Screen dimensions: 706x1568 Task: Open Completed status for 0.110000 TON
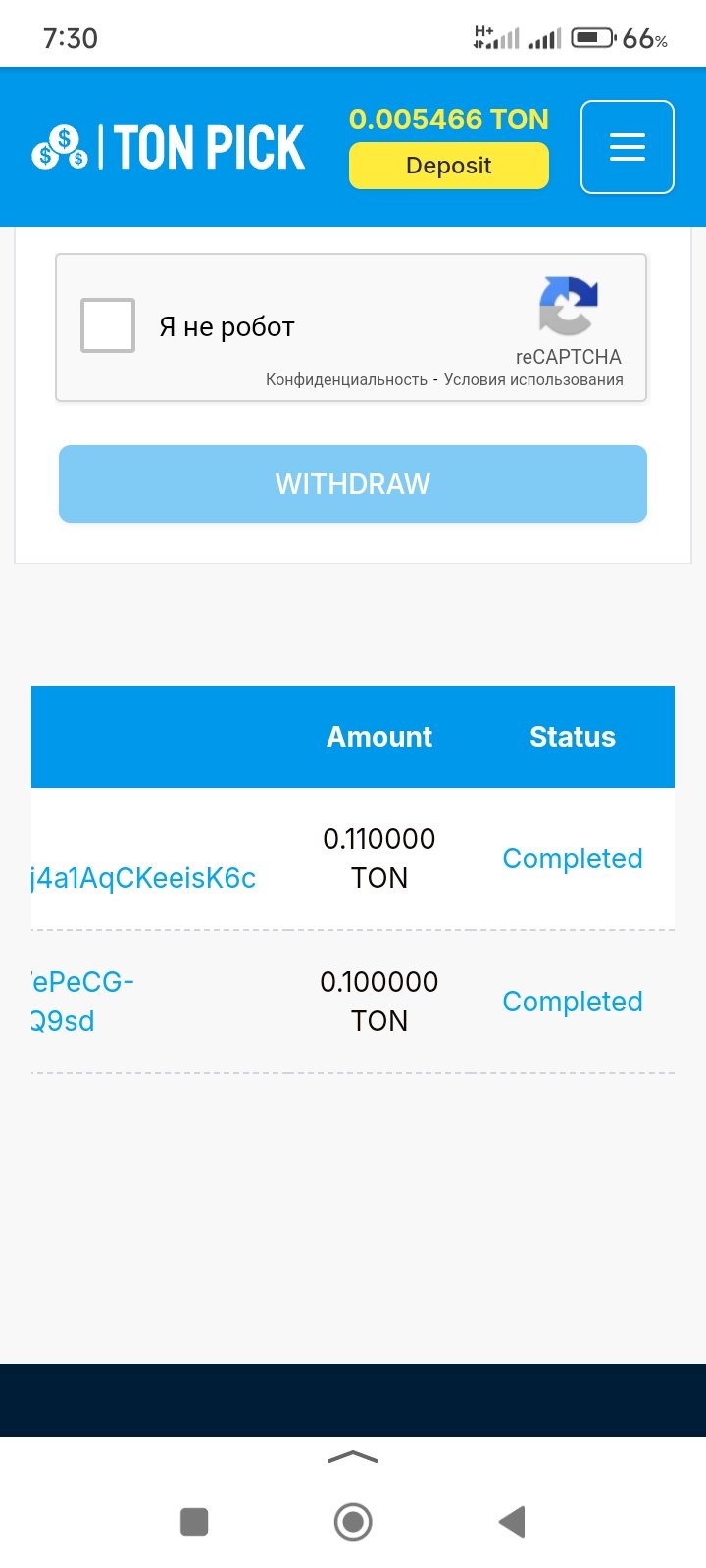click(573, 858)
